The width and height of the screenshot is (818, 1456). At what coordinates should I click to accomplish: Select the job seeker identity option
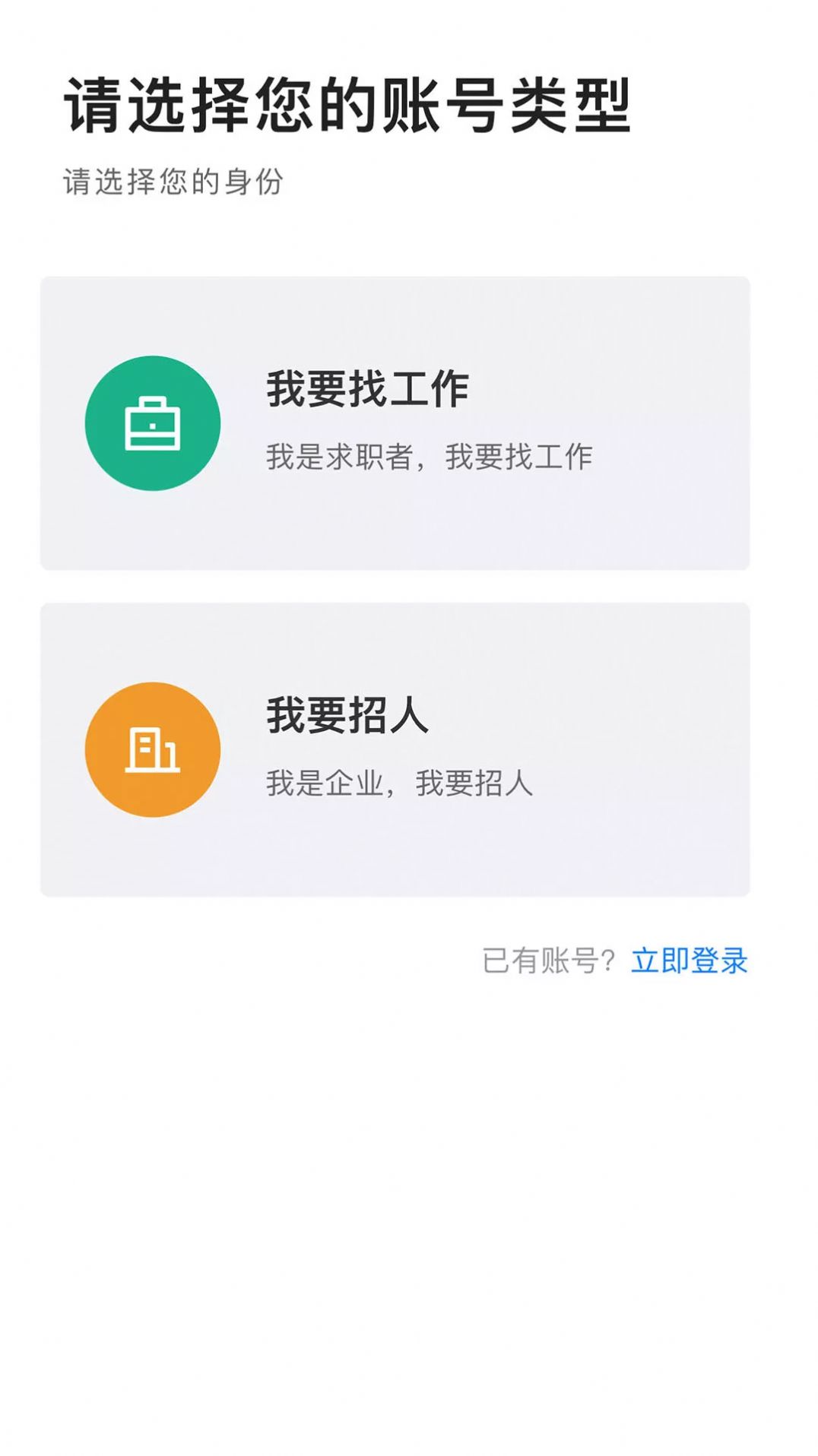click(x=395, y=422)
